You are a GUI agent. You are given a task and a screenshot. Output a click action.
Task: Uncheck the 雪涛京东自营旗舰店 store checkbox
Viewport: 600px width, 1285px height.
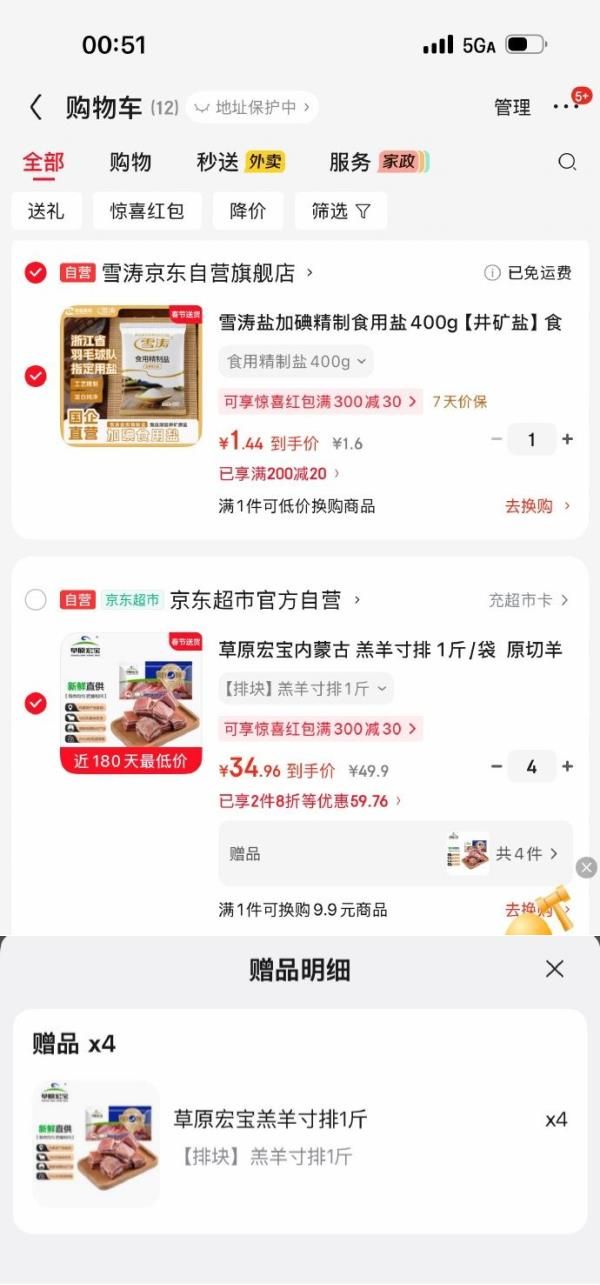click(36, 272)
